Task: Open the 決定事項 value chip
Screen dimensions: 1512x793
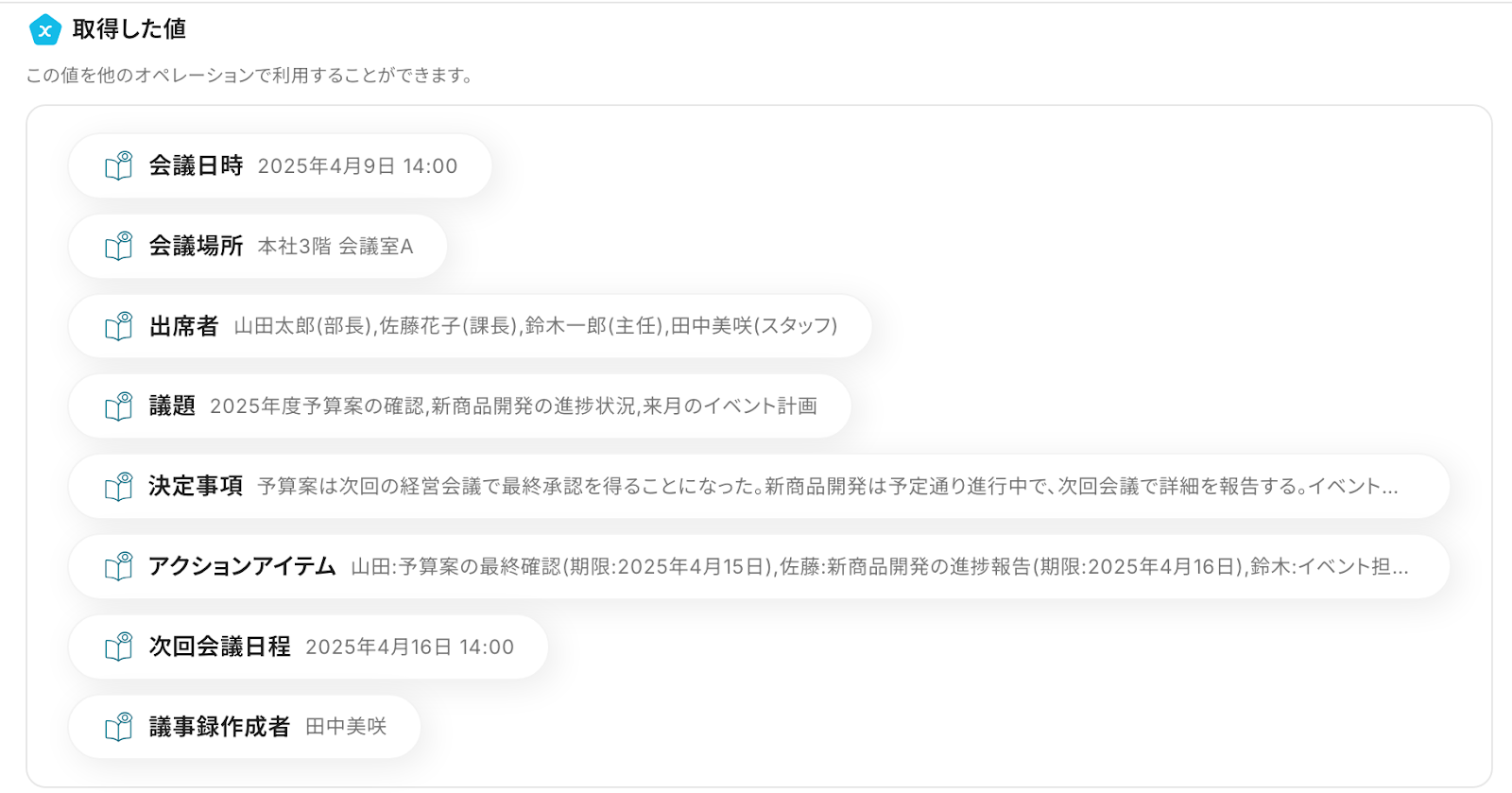Action: tap(758, 487)
